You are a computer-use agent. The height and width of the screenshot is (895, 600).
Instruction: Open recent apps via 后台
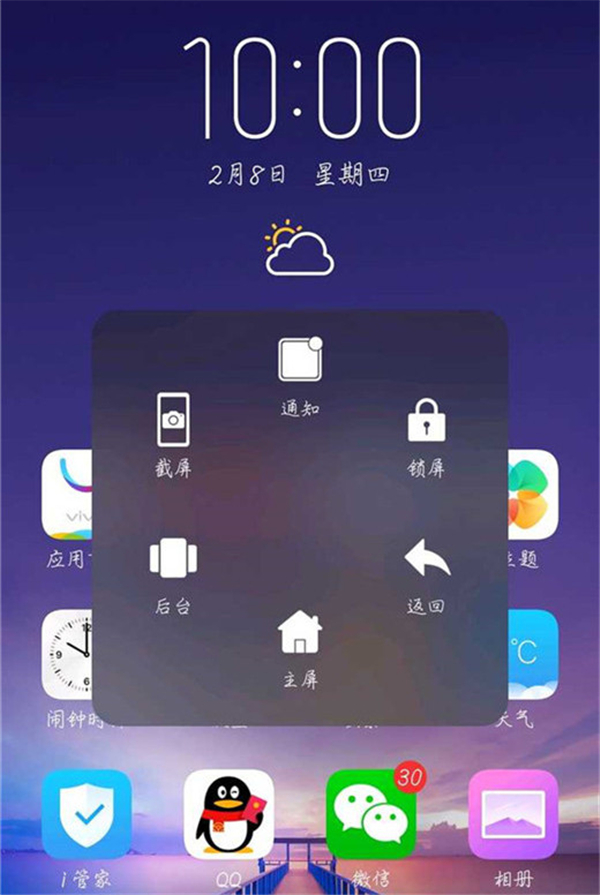coord(173,559)
